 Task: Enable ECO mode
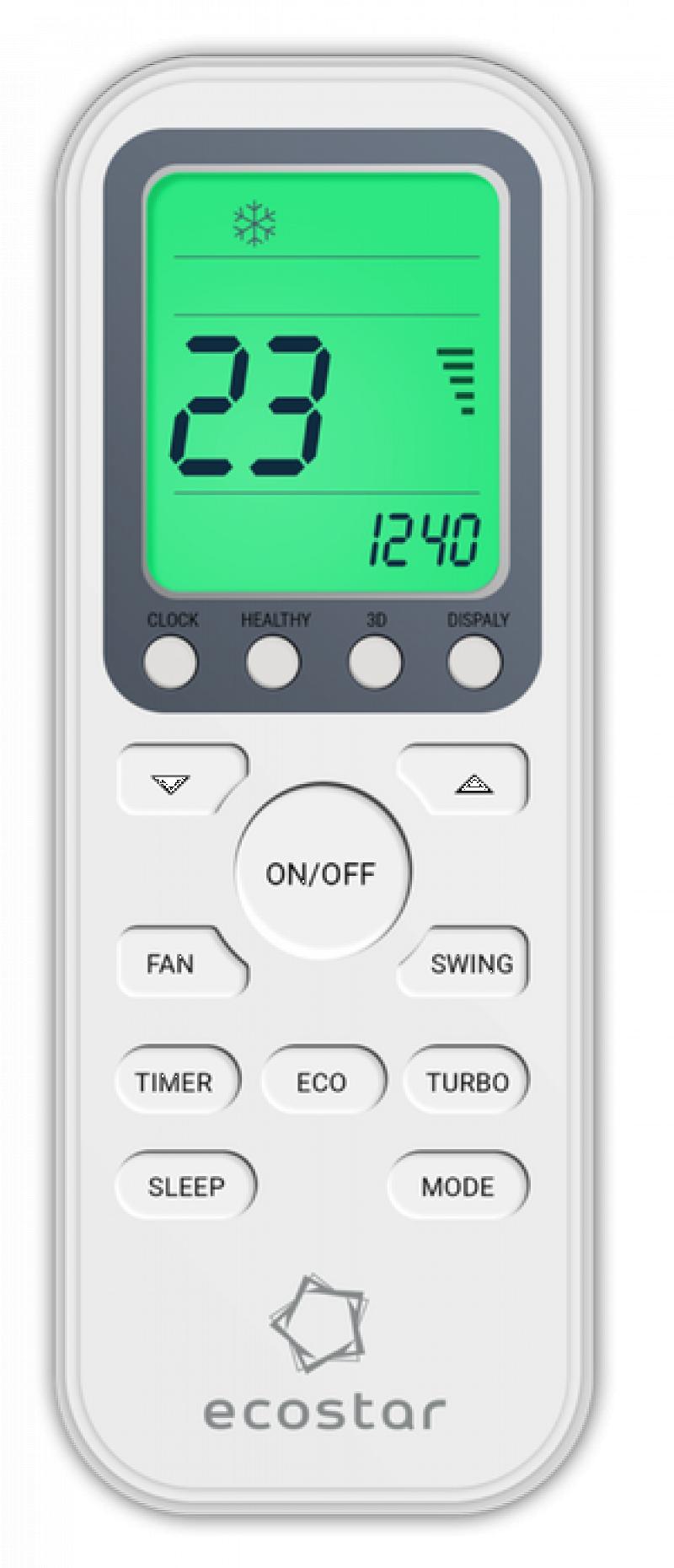pyautogui.click(x=323, y=1082)
